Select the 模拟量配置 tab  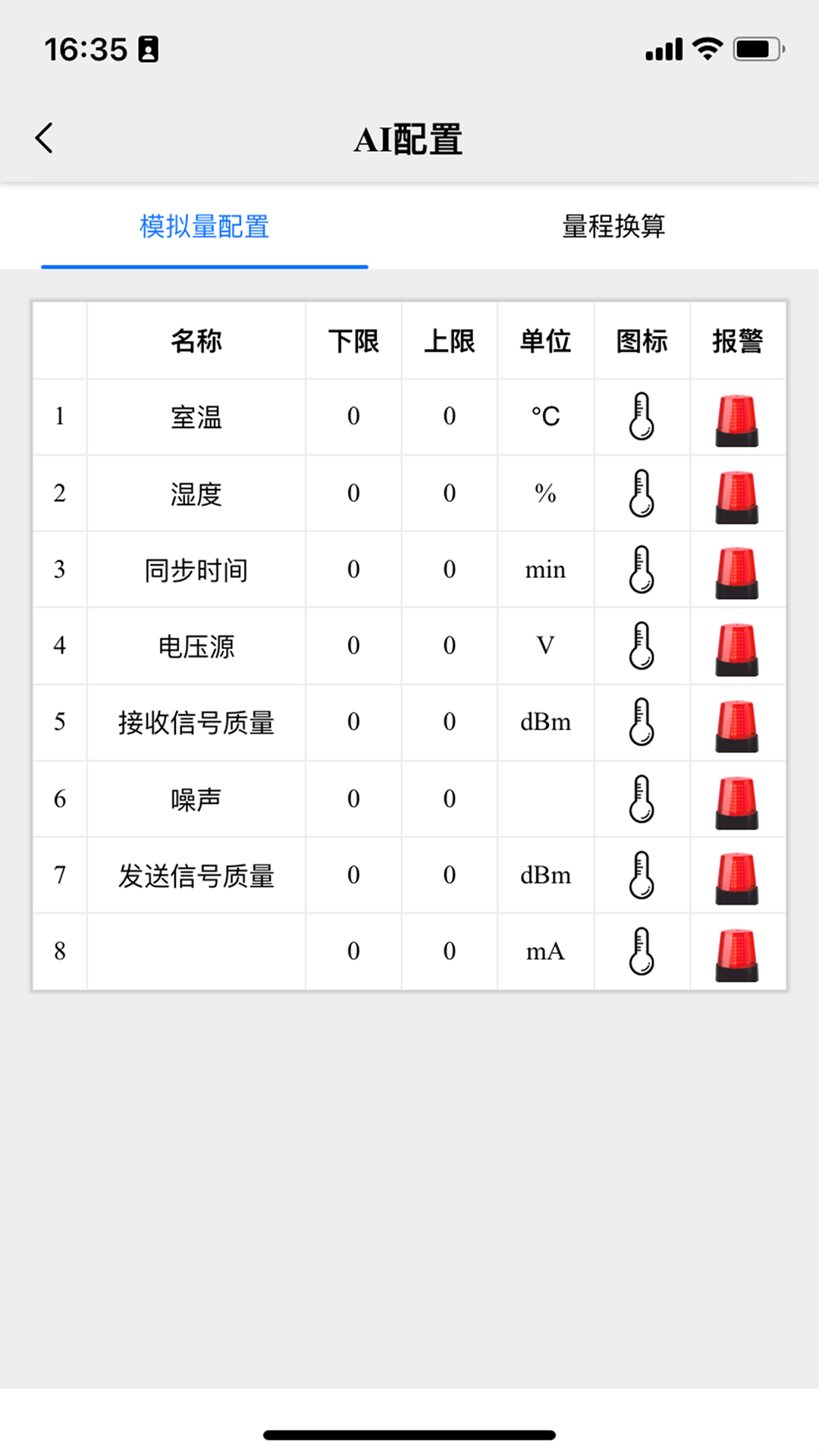coord(205,226)
